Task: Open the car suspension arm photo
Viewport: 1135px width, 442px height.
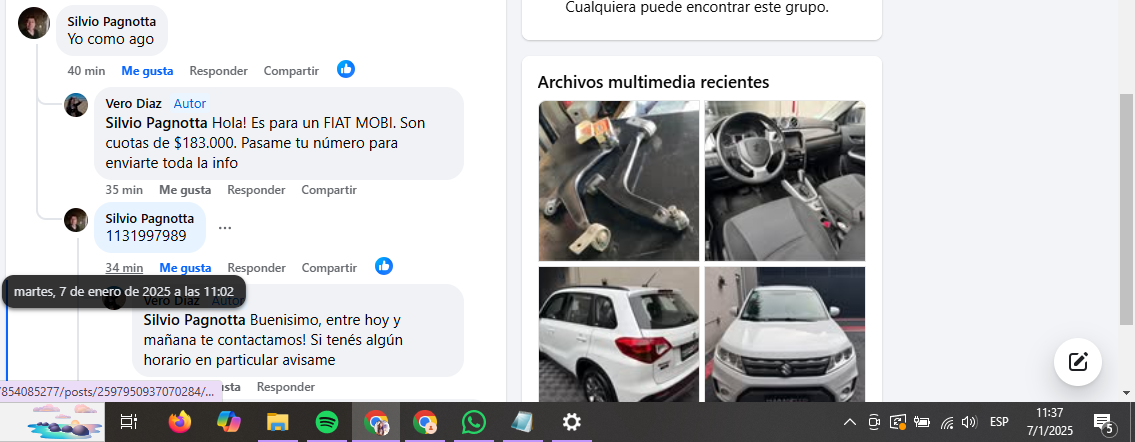Action: 619,180
